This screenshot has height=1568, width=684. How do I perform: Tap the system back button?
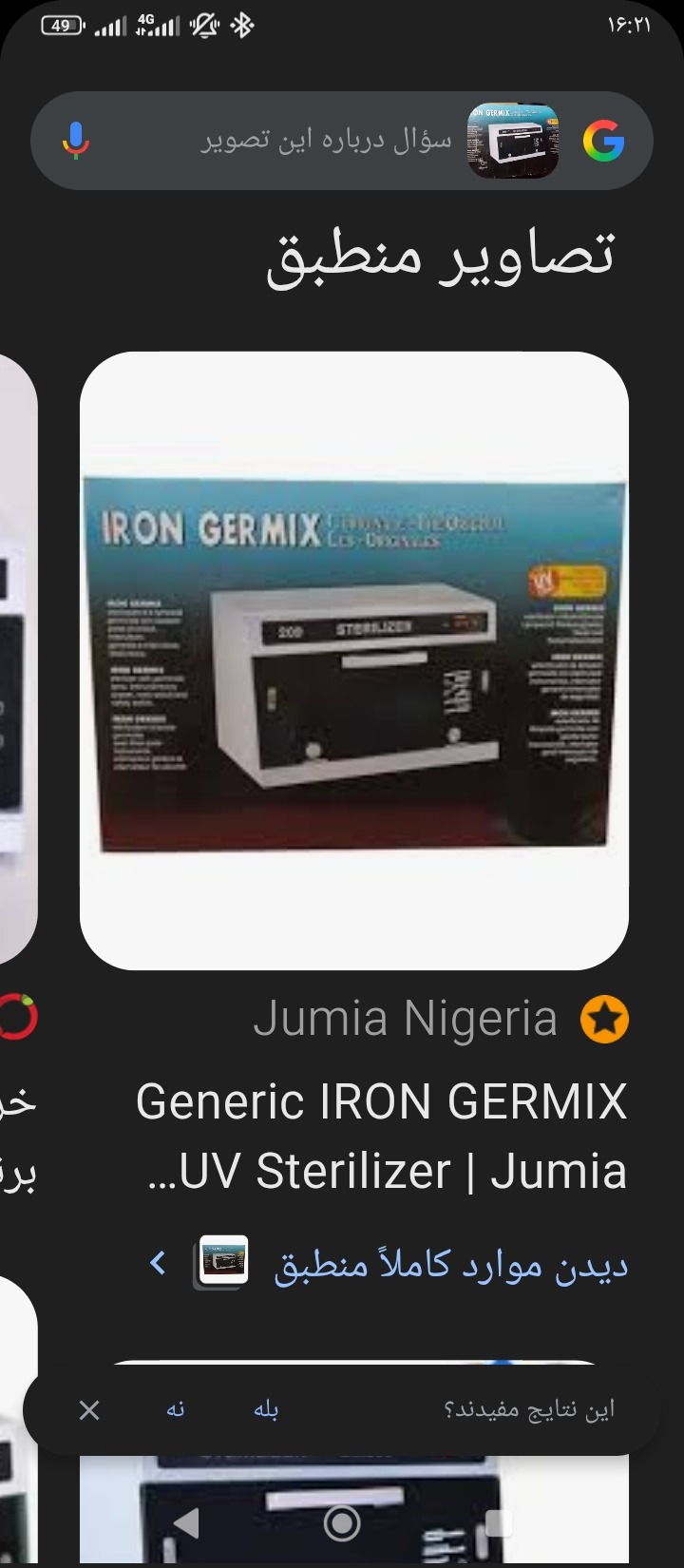[186, 1523]
